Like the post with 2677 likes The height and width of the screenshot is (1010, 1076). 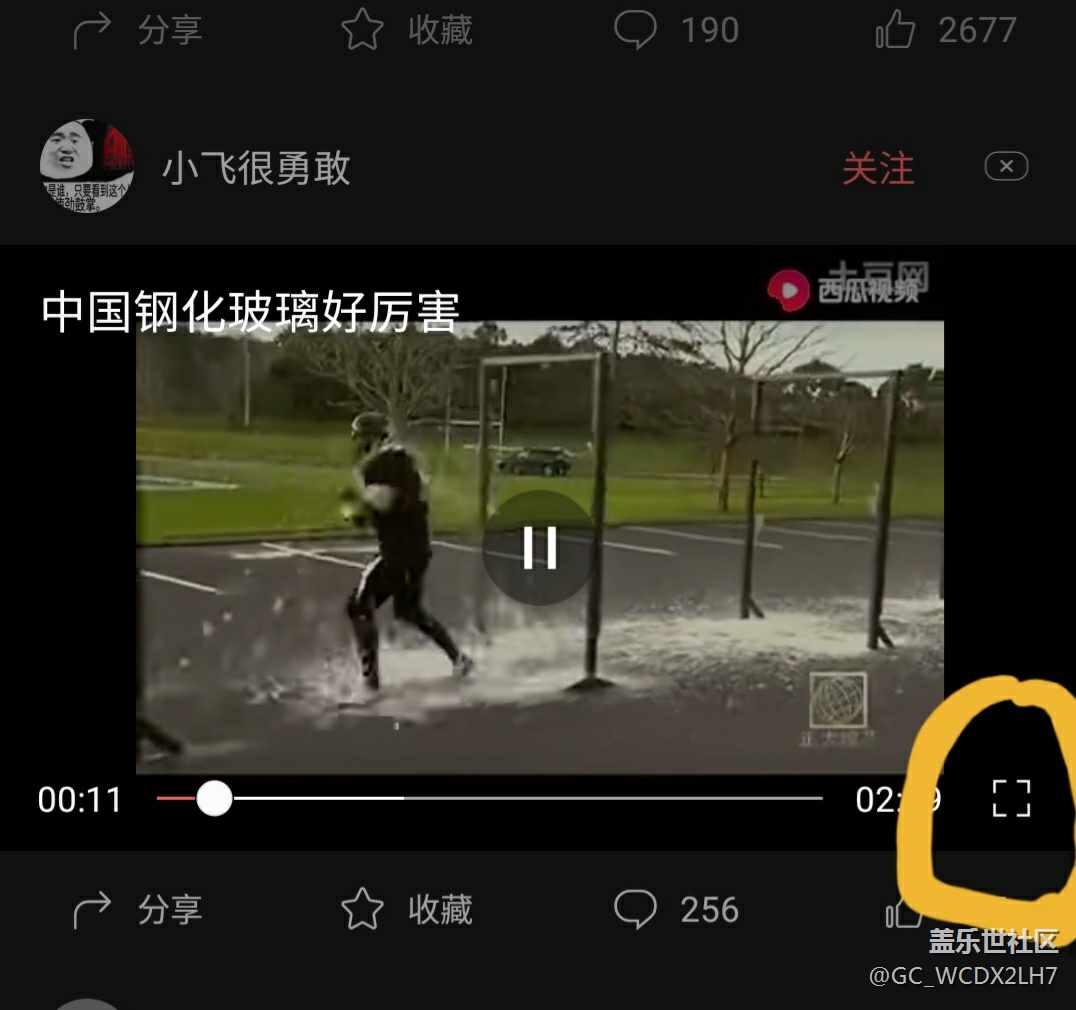coord(946,30)
